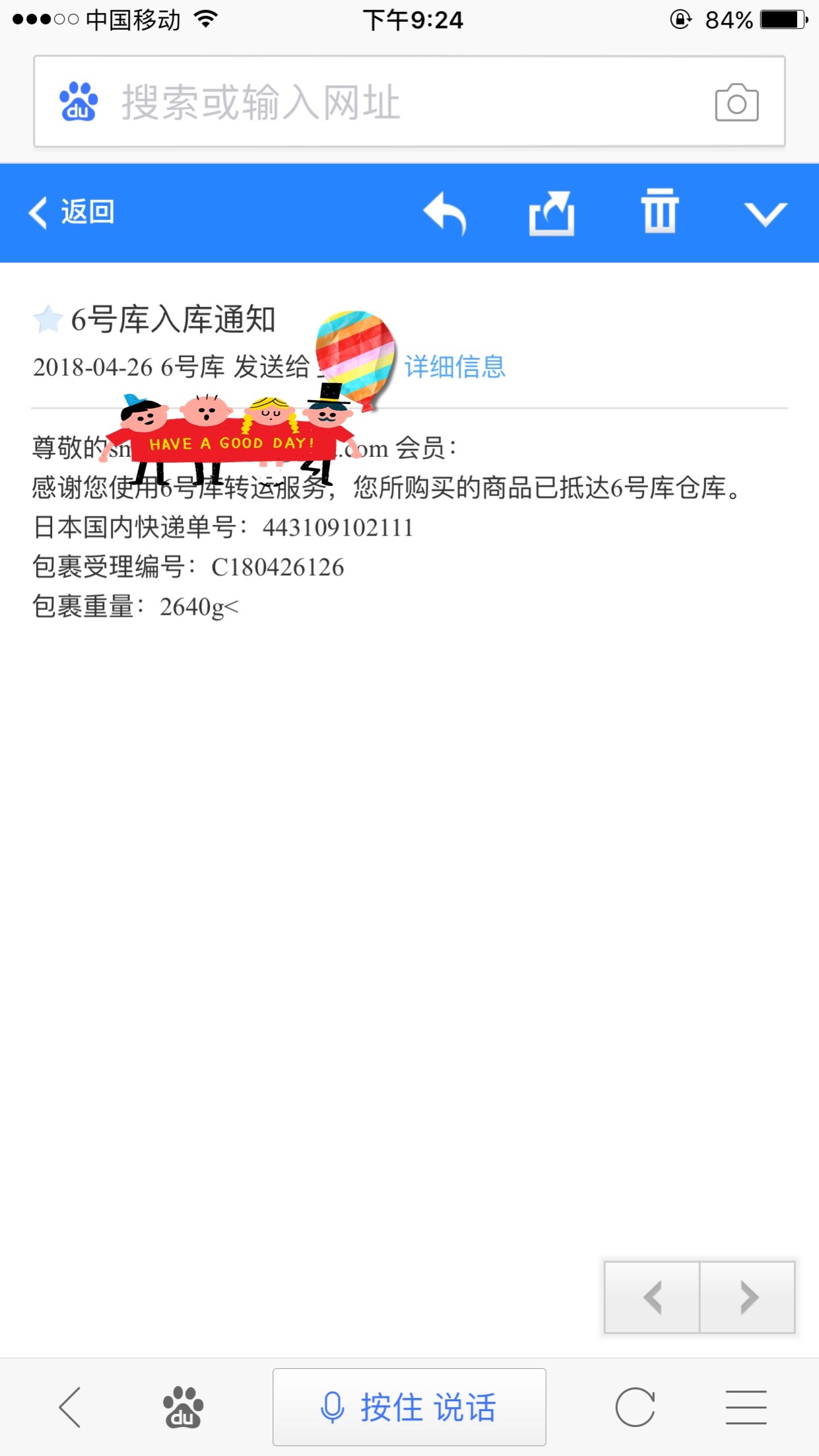Image resolution: width=819 pixels, height=1456 pixels.
Task: Go to the next email
Action: click(x=748, y=1298)
